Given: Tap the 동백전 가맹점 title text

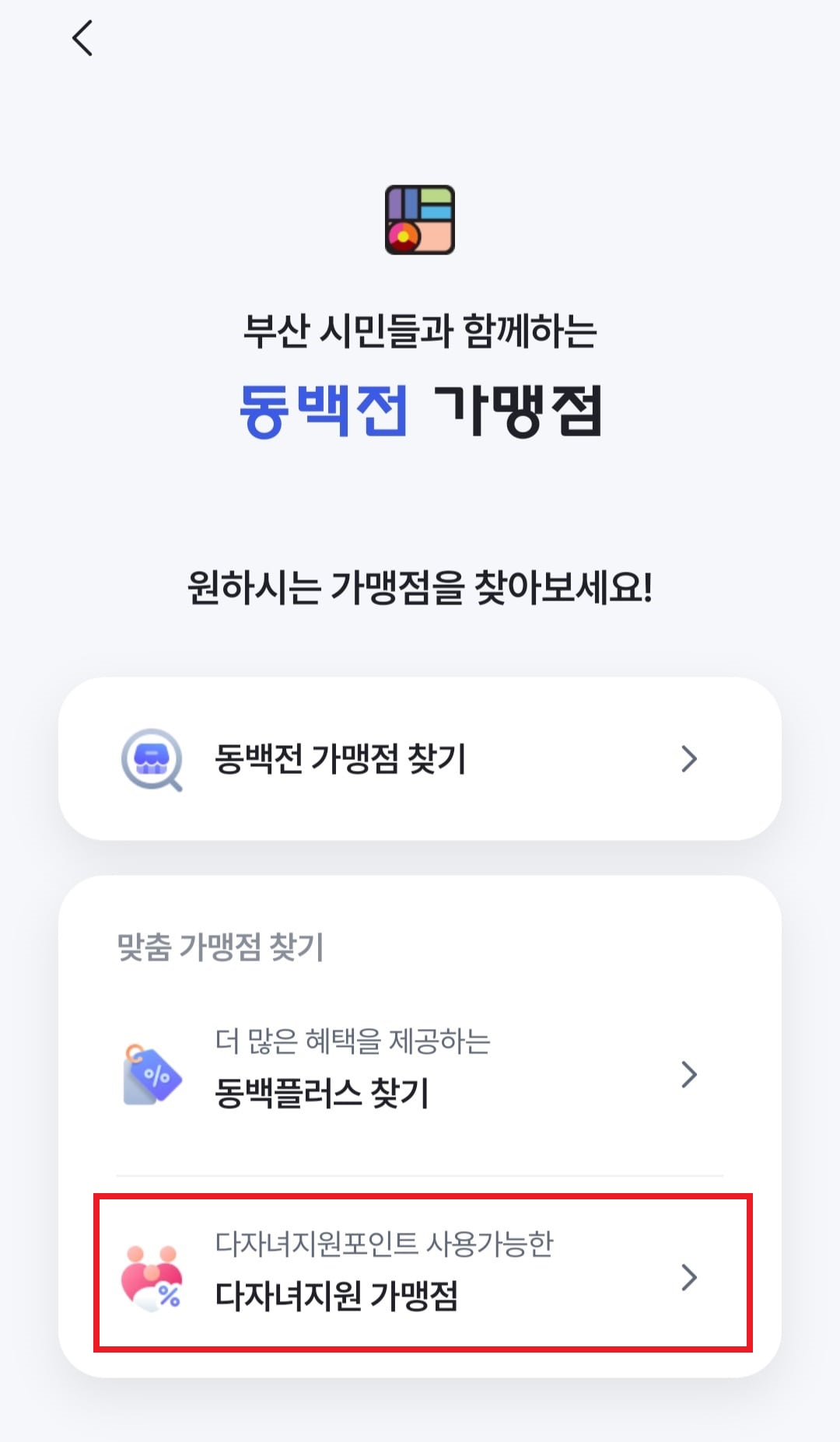Looking at the screenshot, I should 420,410.
